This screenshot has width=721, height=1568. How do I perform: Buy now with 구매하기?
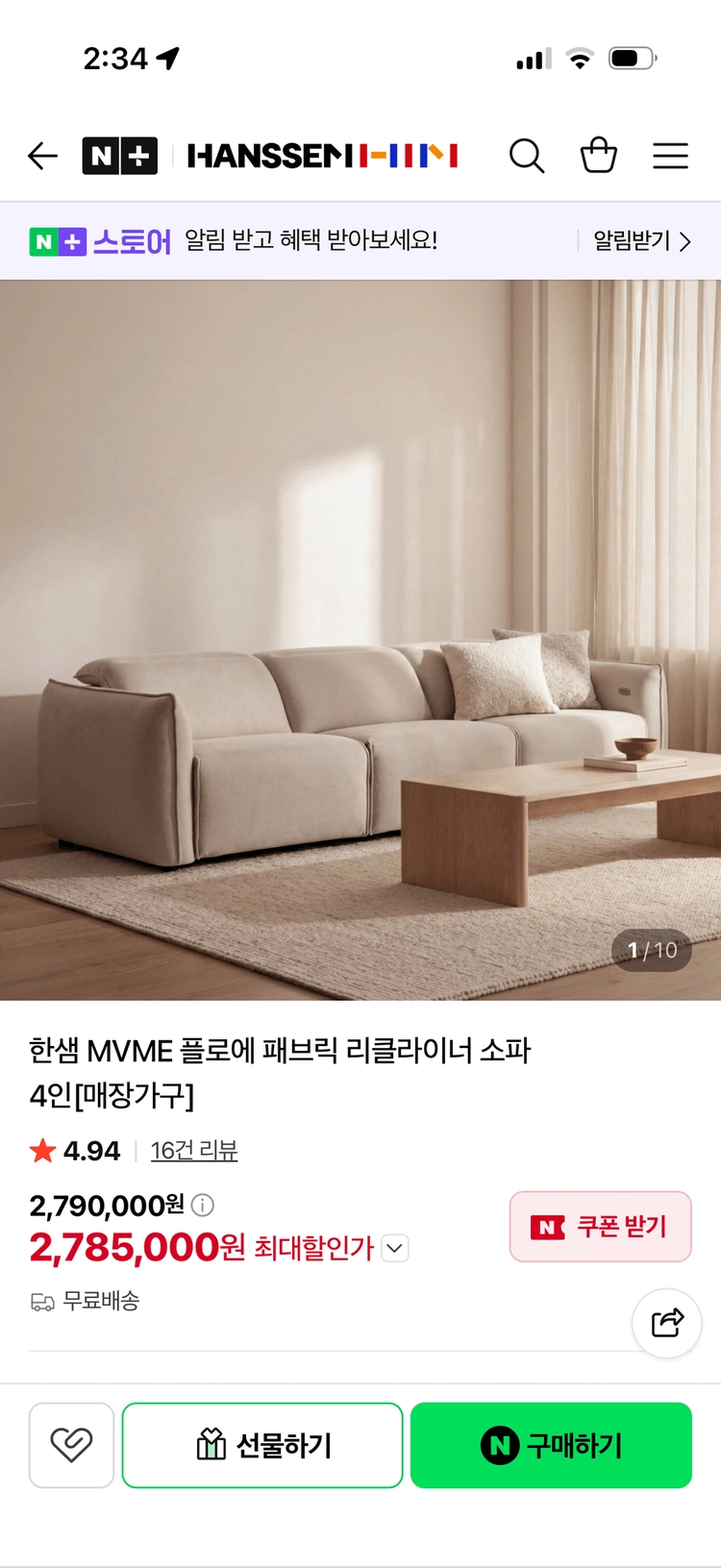pyautogui.click(x=551, y=1445)
